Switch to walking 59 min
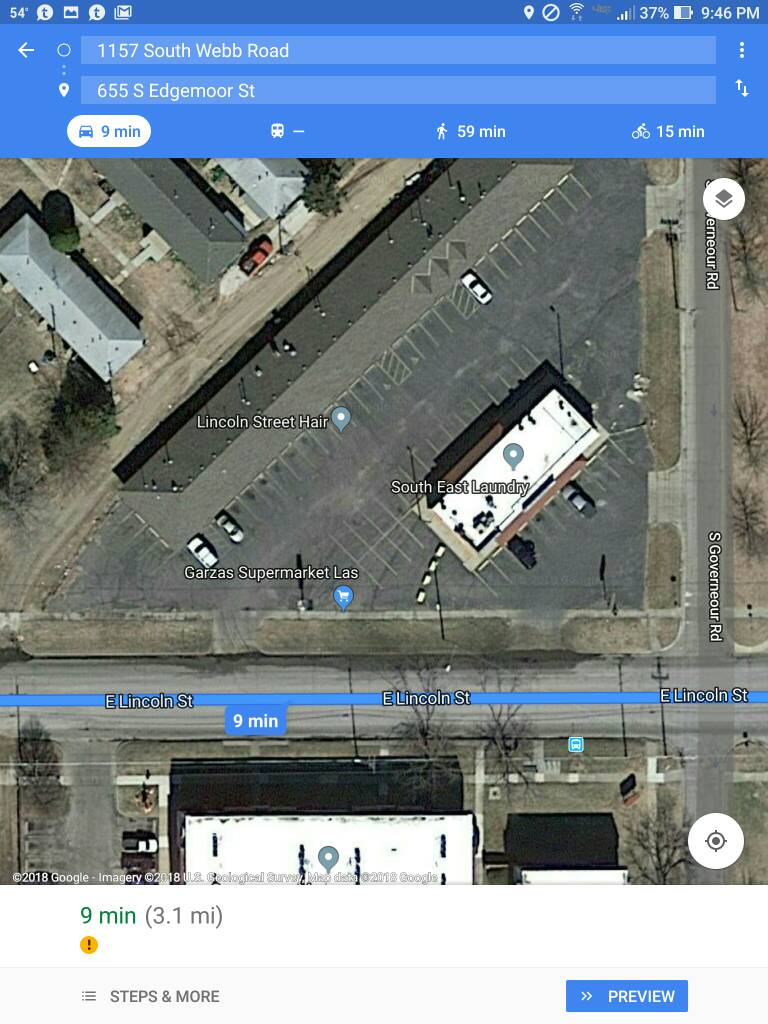The image size is (768, 1024). click(470, 131)
